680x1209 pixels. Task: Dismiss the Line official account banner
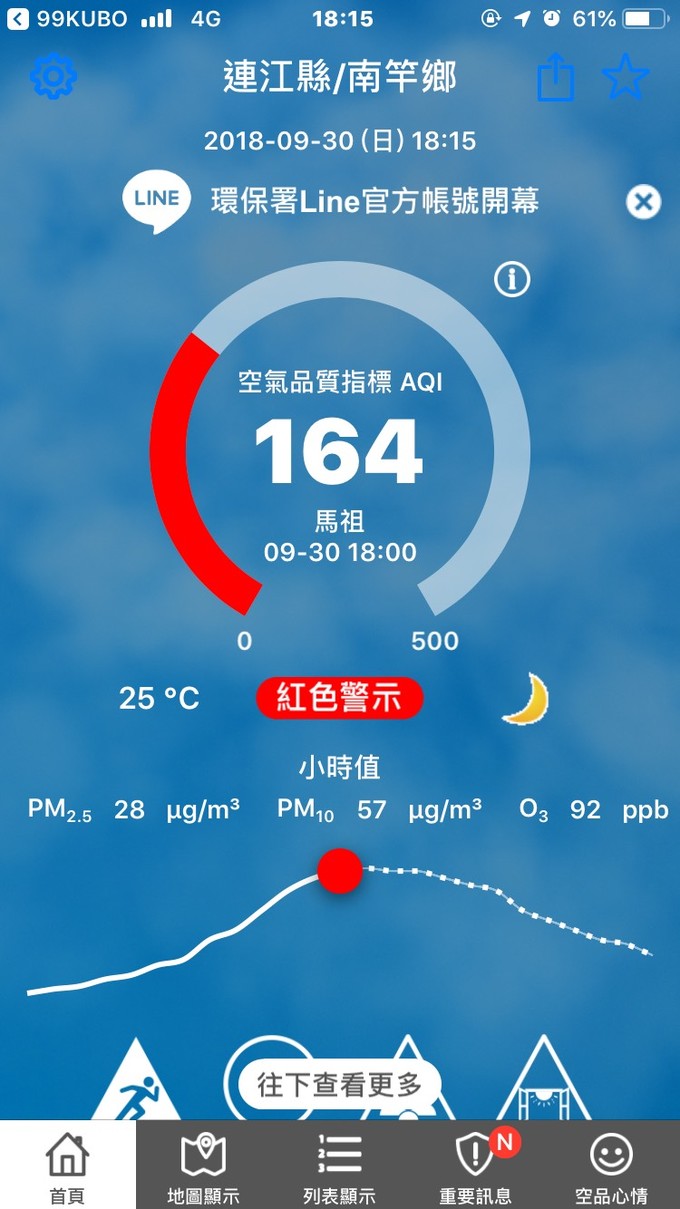click(643, 202)
